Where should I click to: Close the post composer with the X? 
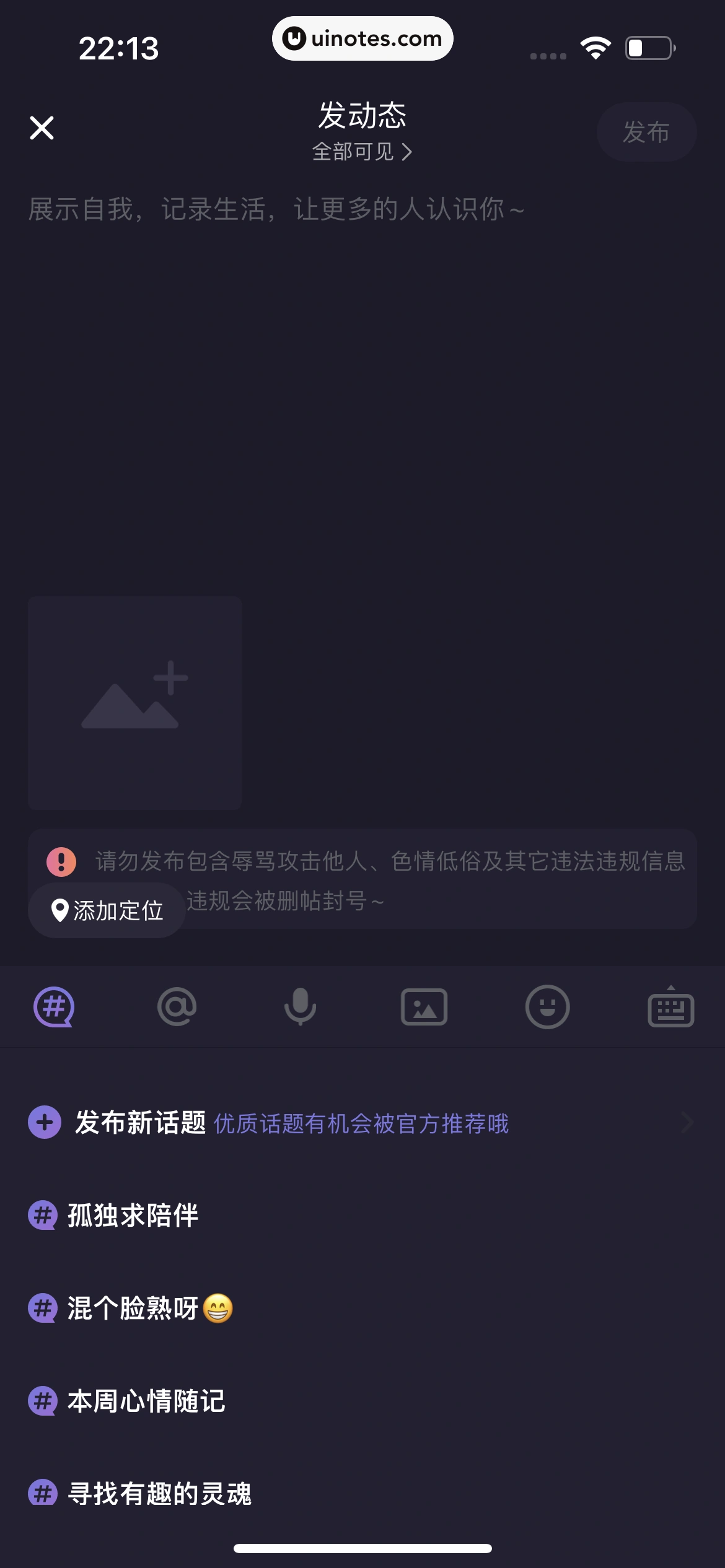pyautogui.click(x=42, y=128)
